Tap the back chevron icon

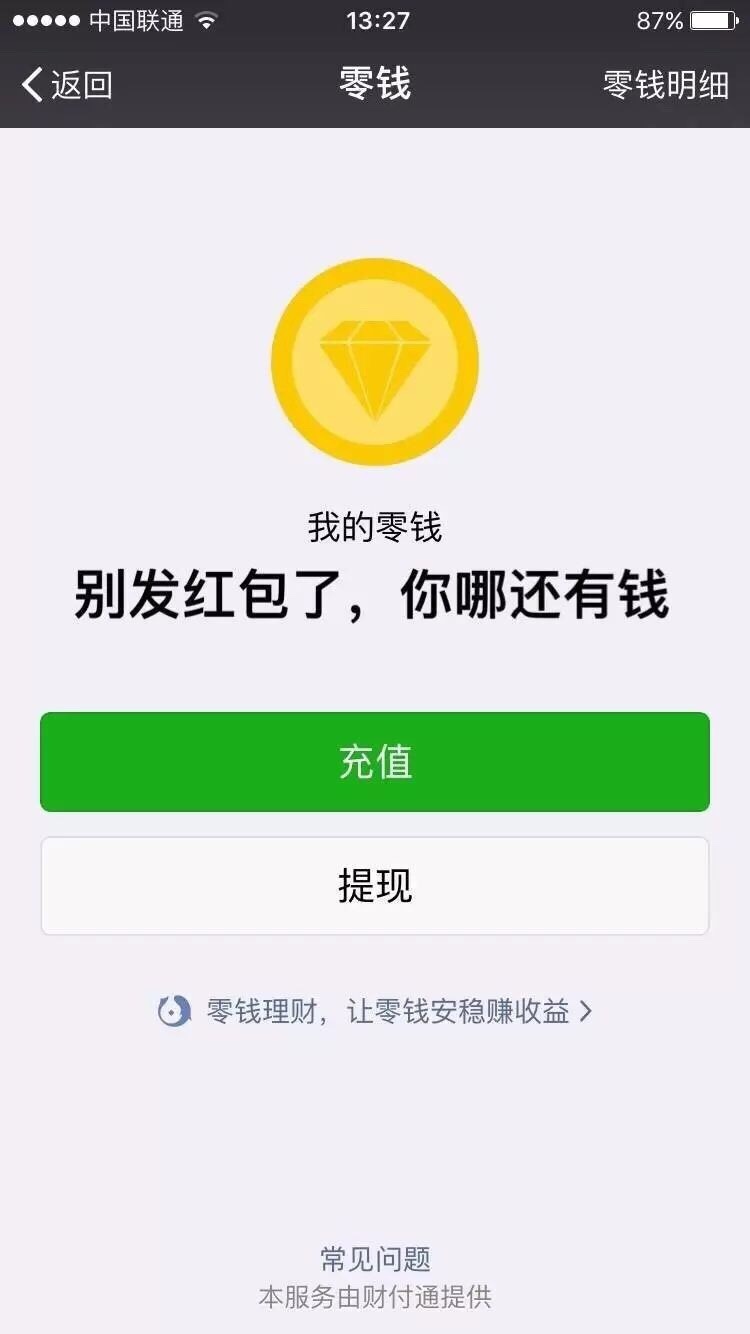pos(33,86)
